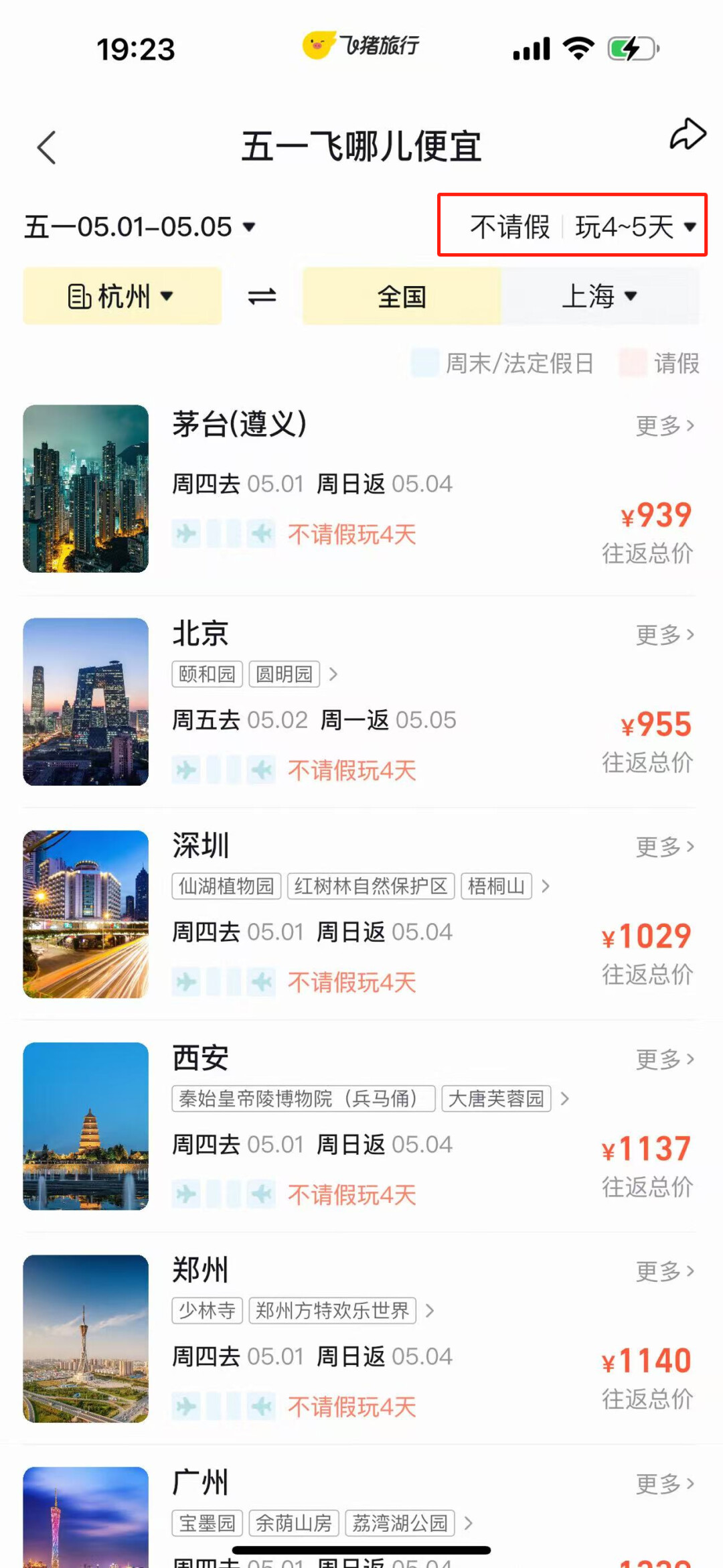Image resolution: width=723 pixels, height=1568 pixels.
Task: Show 更多 flights for 北京
Action: (x=664, y=634)
